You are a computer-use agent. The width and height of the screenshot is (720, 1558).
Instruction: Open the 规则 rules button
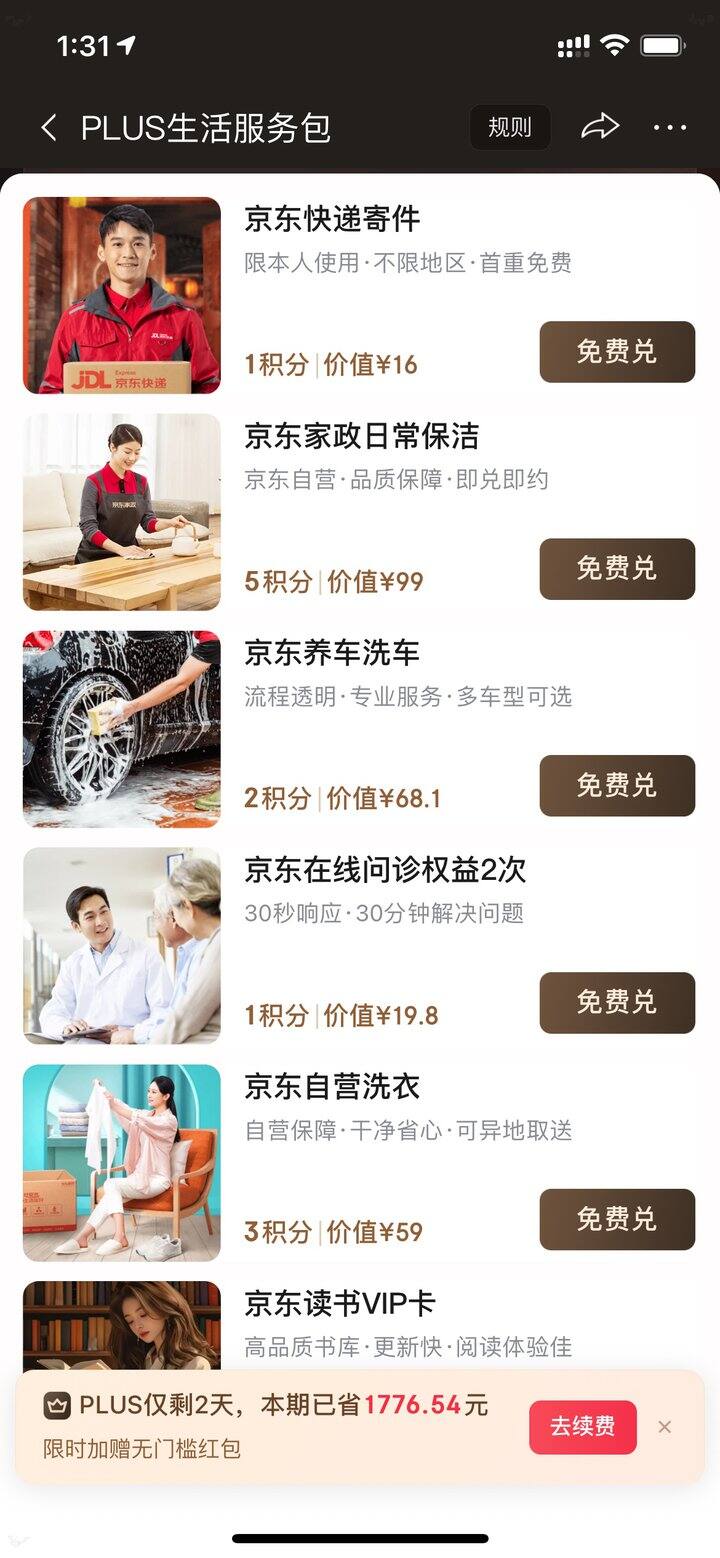[x=509, y=127]
